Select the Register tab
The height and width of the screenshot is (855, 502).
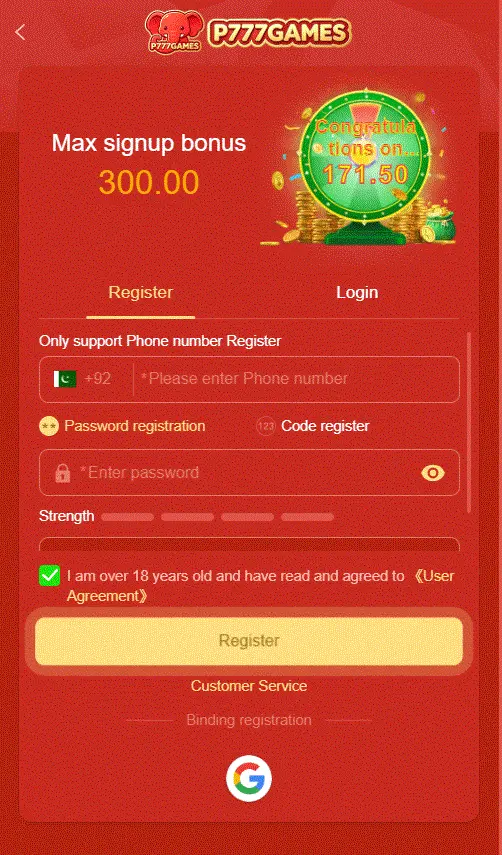(x=141, y=292)
